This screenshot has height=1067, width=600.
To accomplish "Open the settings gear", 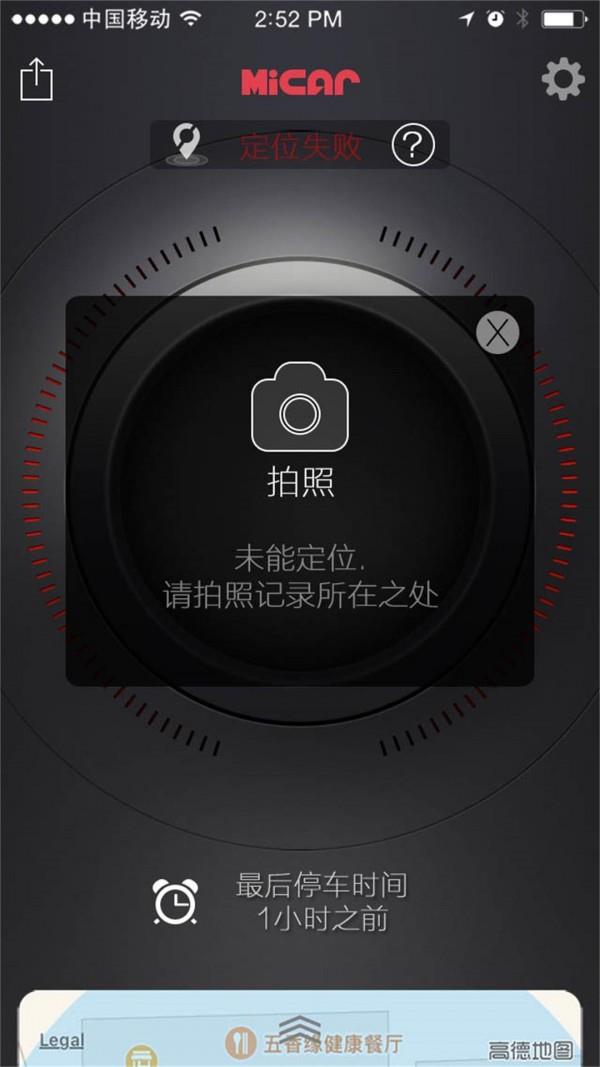I will coord(562,79).
